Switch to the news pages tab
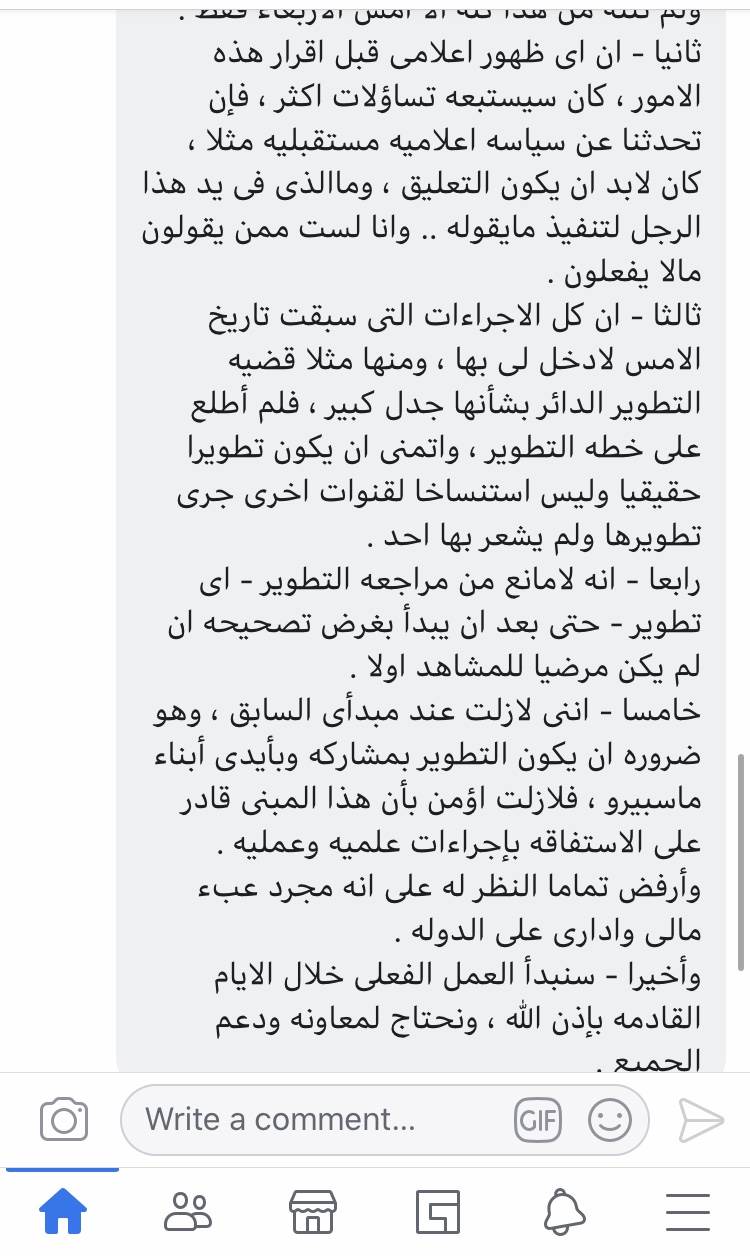The image size is (750, 1256). coord(437,1213)
